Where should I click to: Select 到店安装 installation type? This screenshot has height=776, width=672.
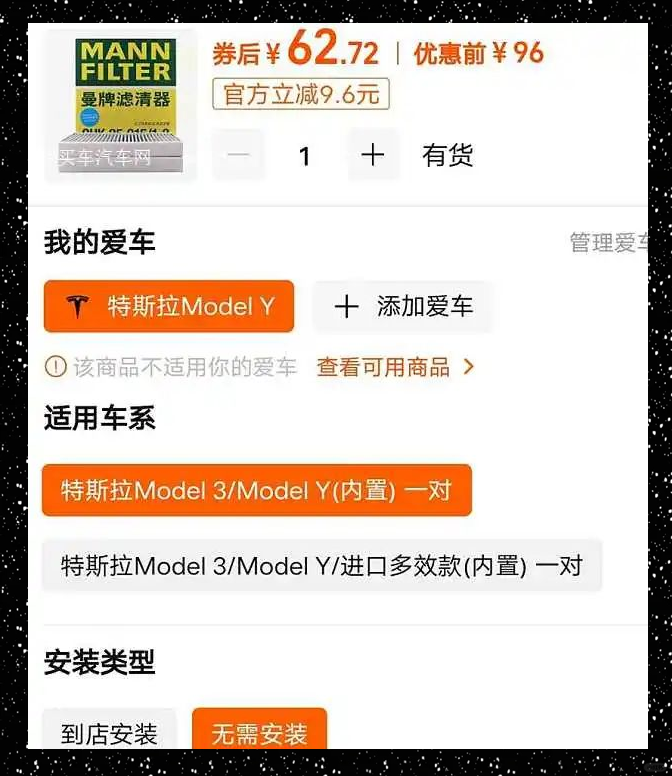[109, 733]
